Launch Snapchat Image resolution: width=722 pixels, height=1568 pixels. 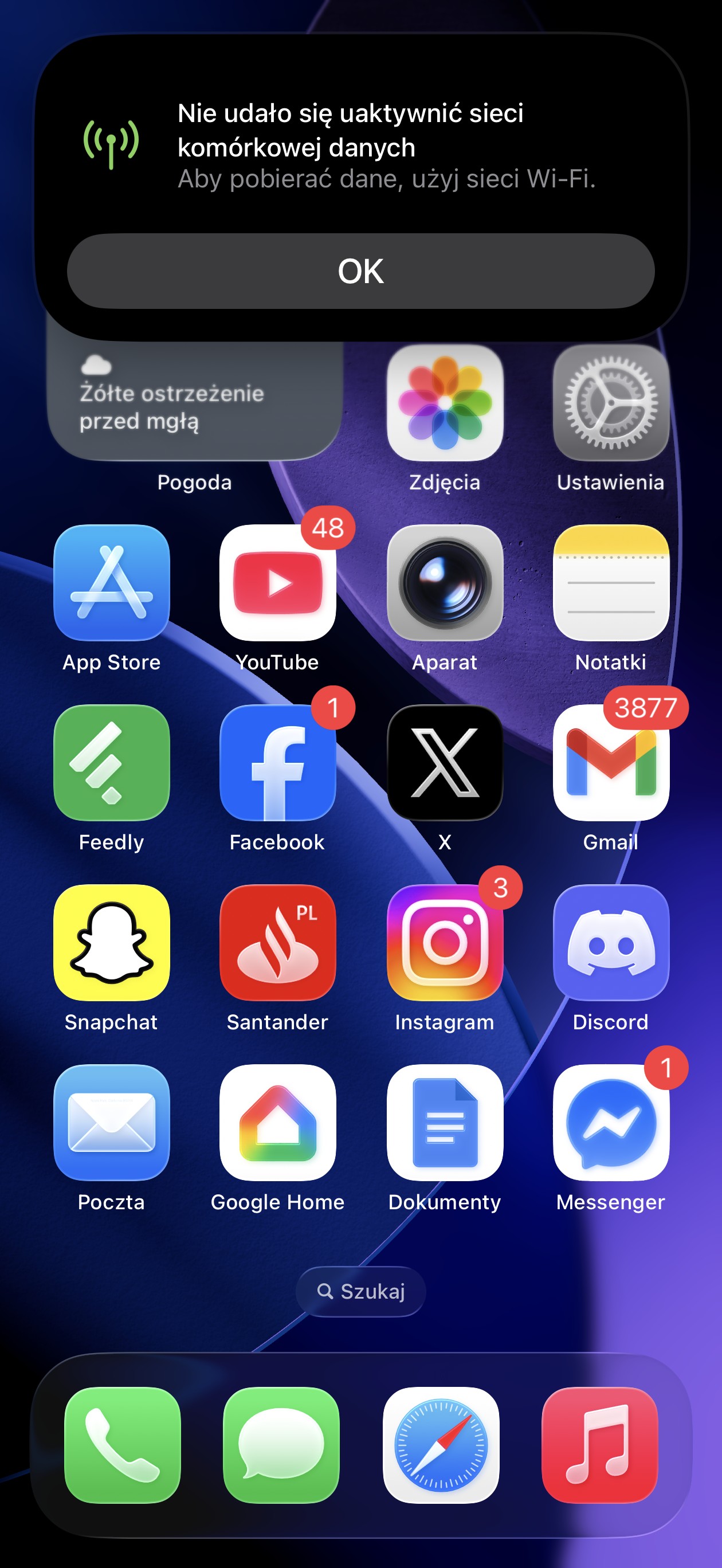[111, 942]
